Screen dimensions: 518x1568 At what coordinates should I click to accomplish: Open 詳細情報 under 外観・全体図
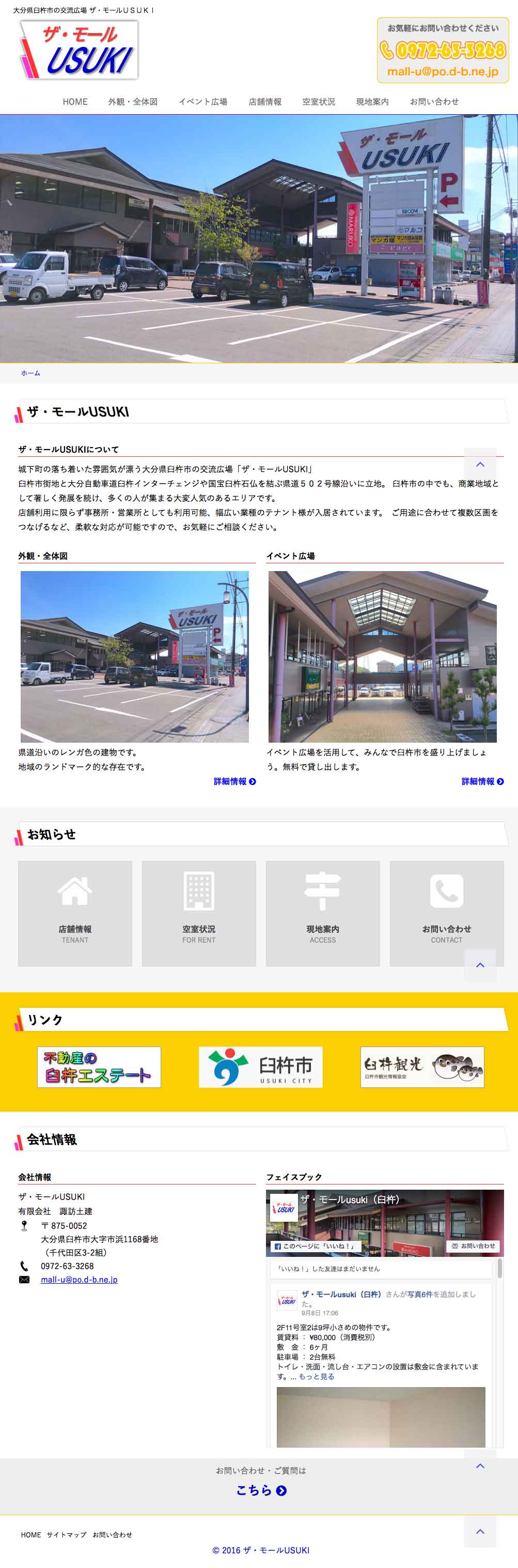pos(234,781)
